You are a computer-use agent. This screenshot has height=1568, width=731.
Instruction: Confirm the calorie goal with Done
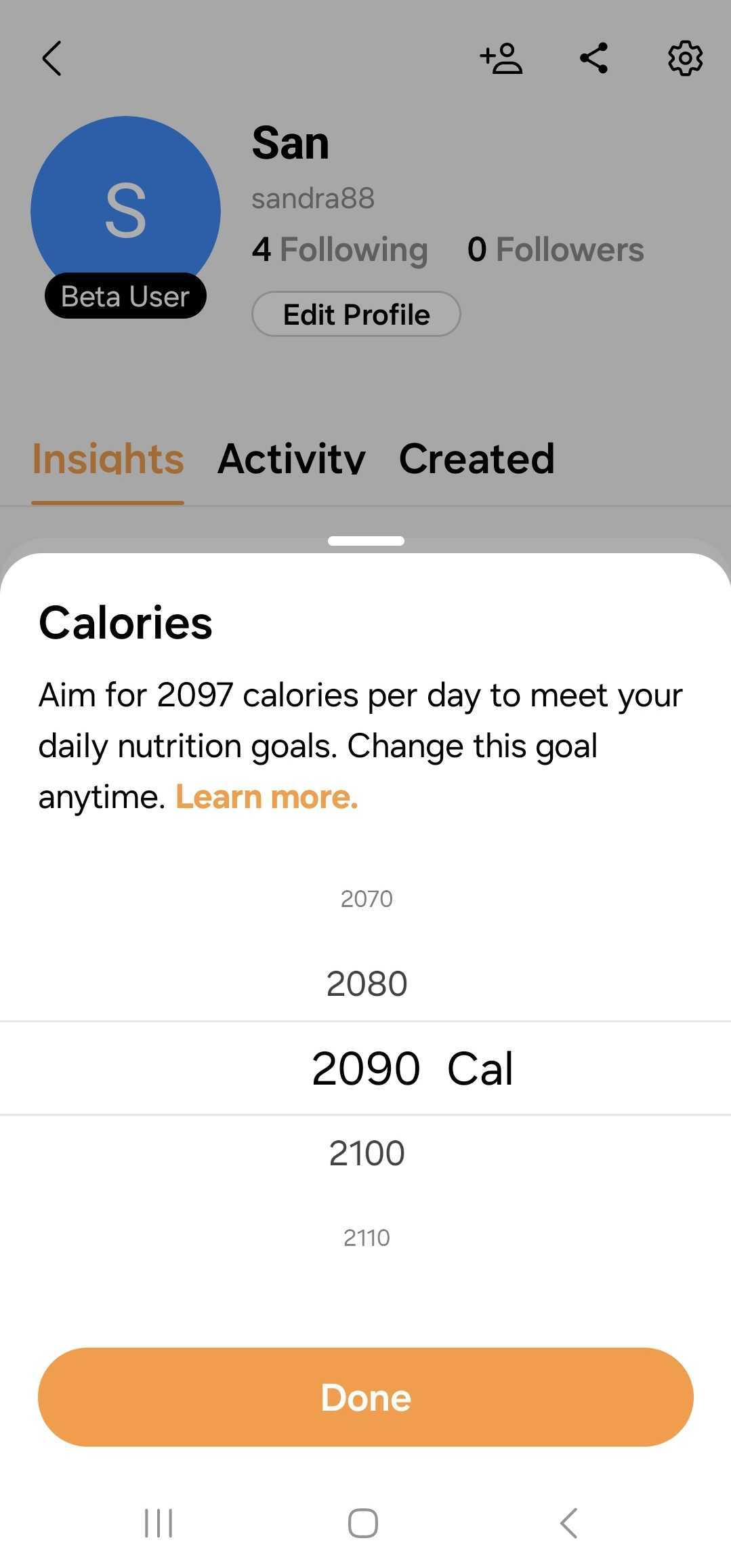[366, 1397]
